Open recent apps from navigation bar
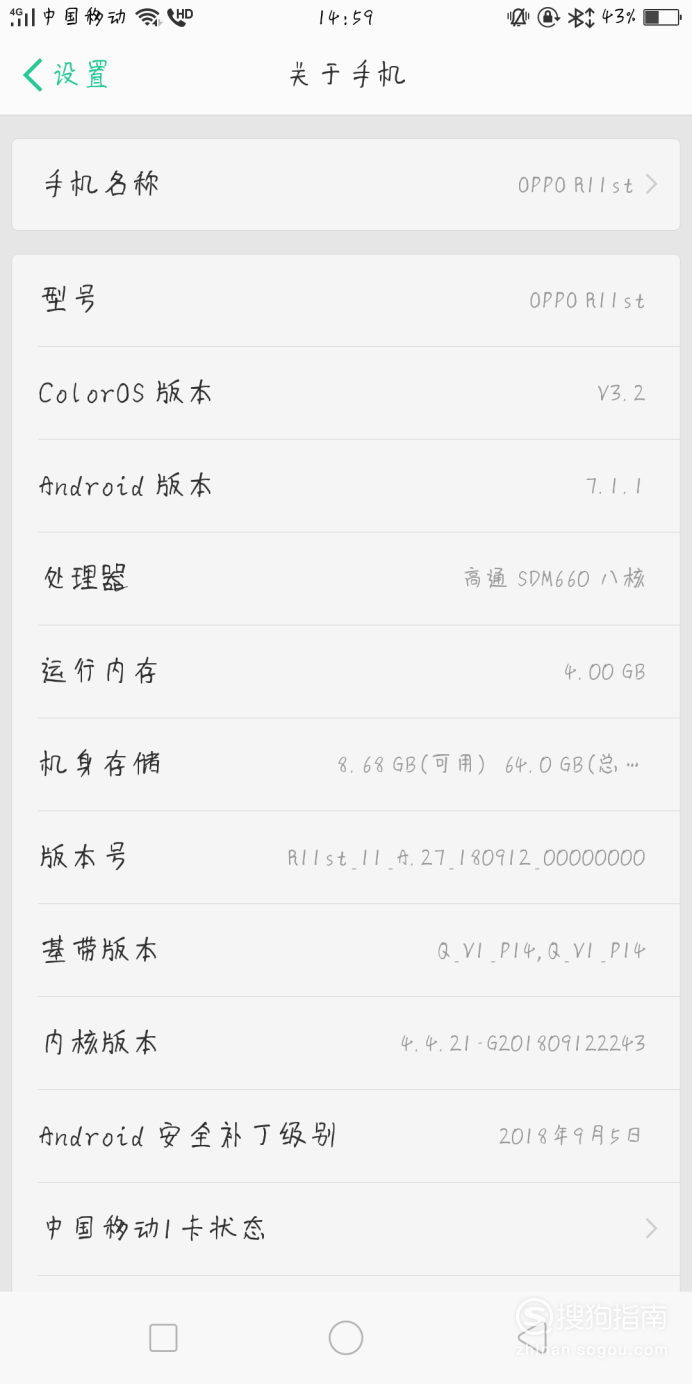 tap(163, 1338)
